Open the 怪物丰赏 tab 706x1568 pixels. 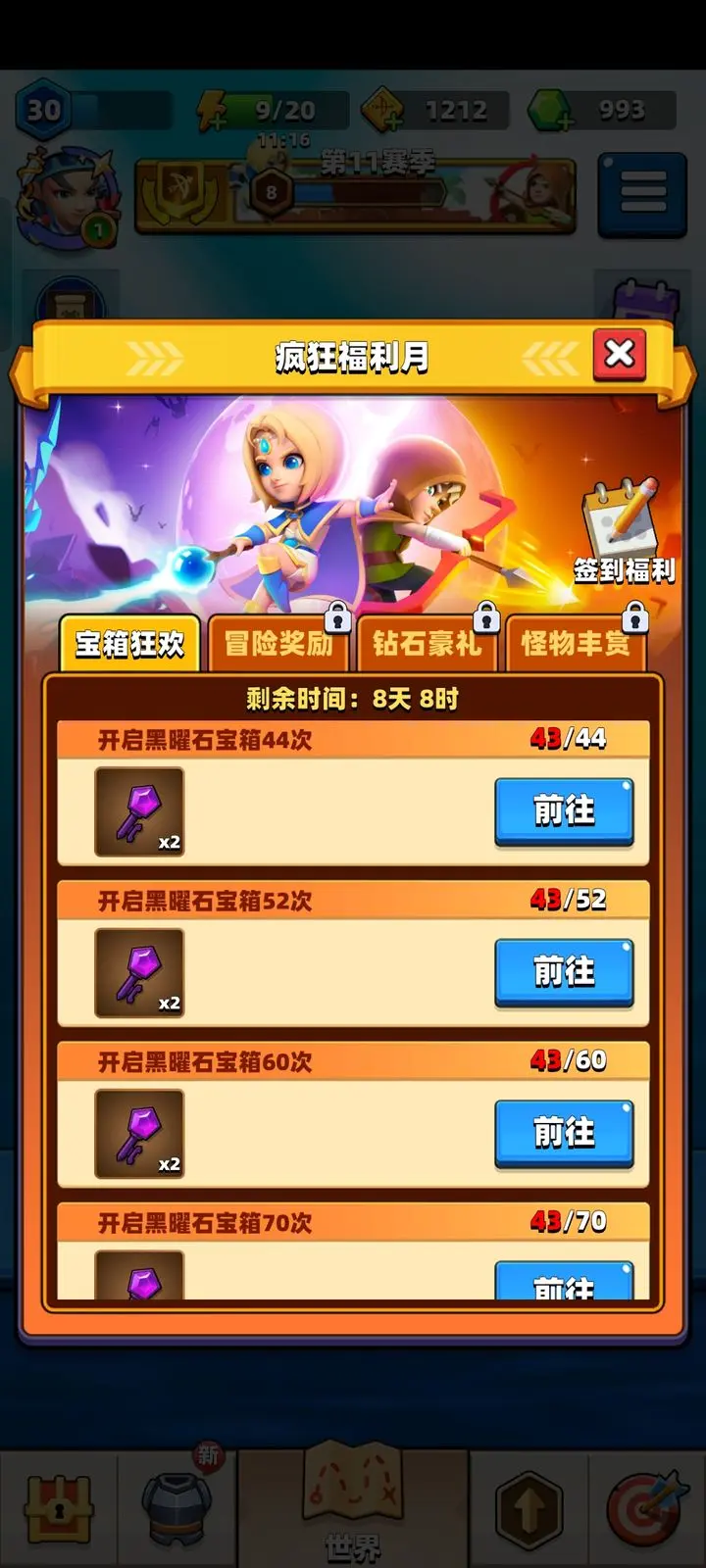tap(576, 644)
